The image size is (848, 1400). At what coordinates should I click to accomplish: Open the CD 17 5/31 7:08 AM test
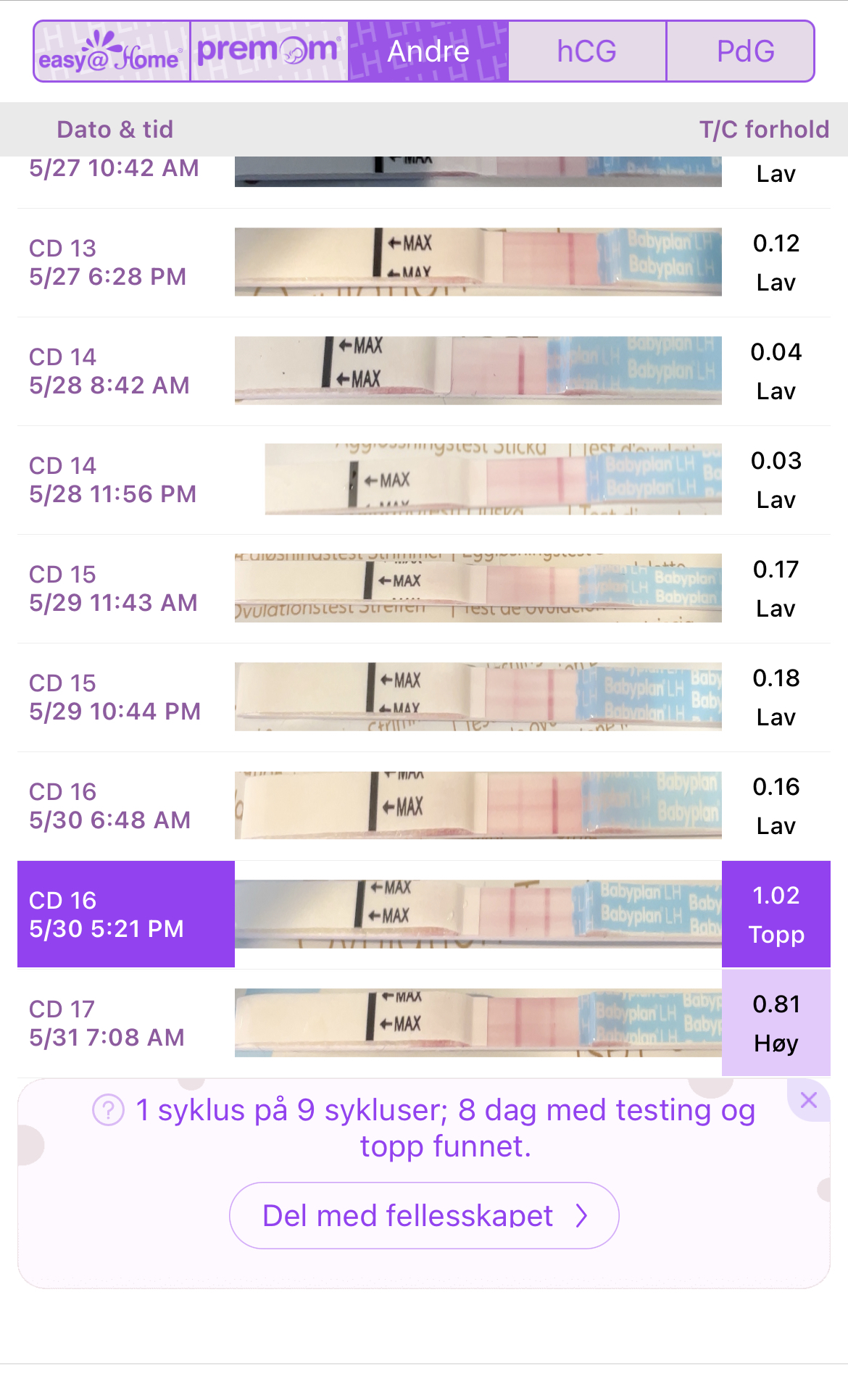424,1023
